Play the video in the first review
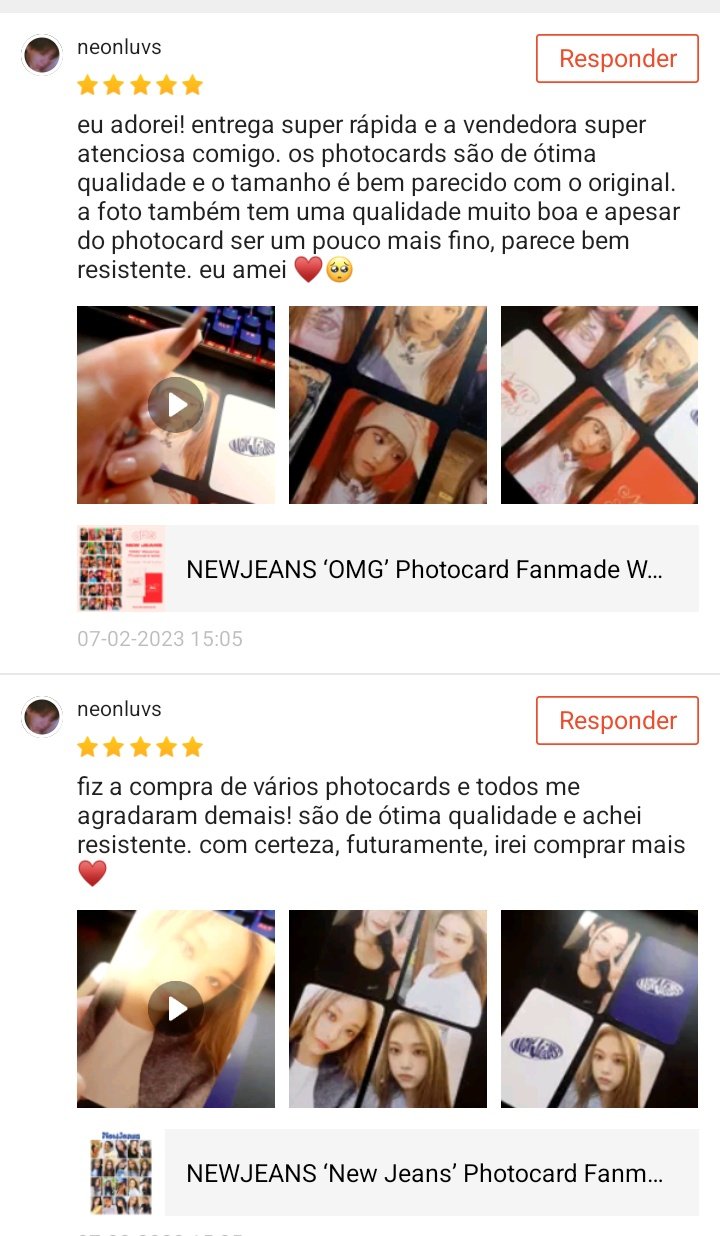720x1236 pixels. 176,405
